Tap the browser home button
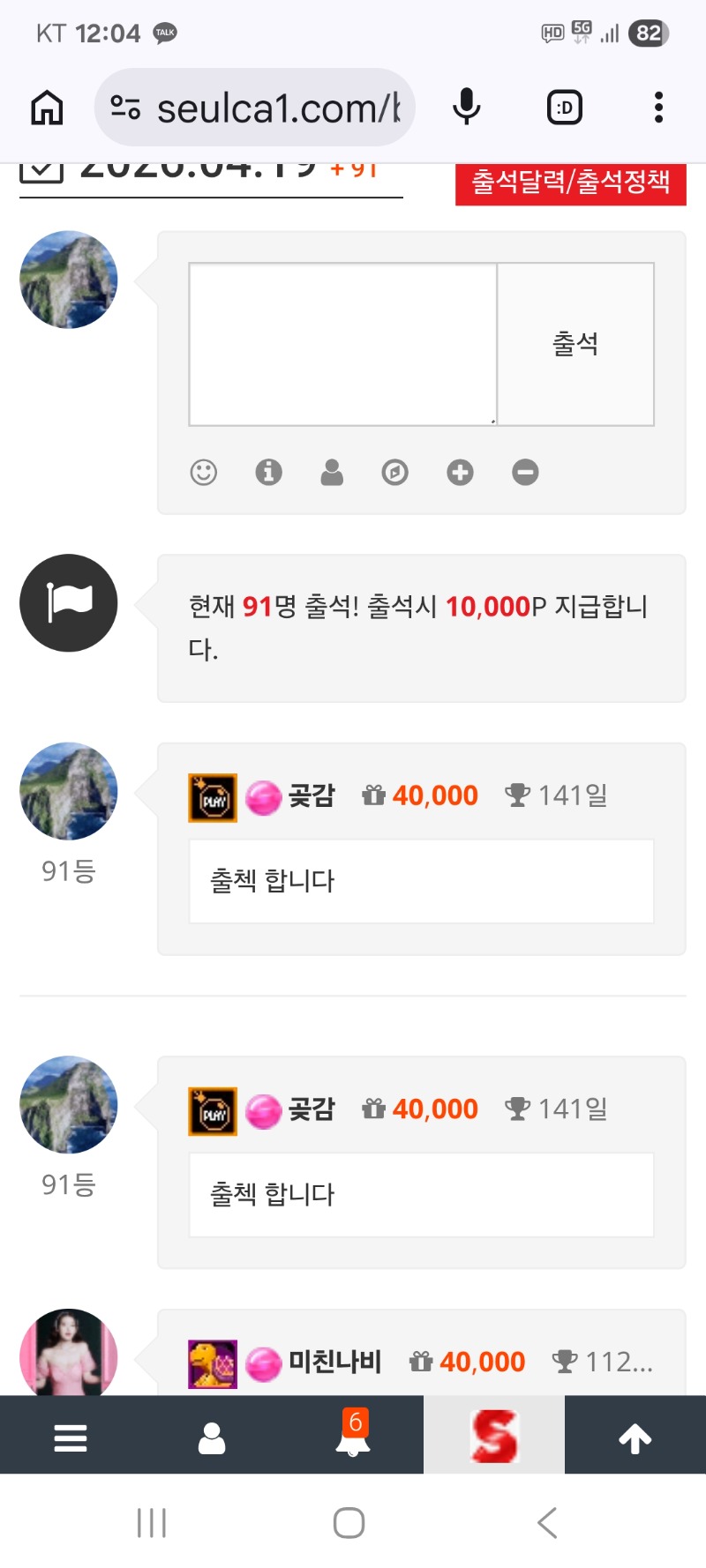706x1568 pixels. click(47, 108)
